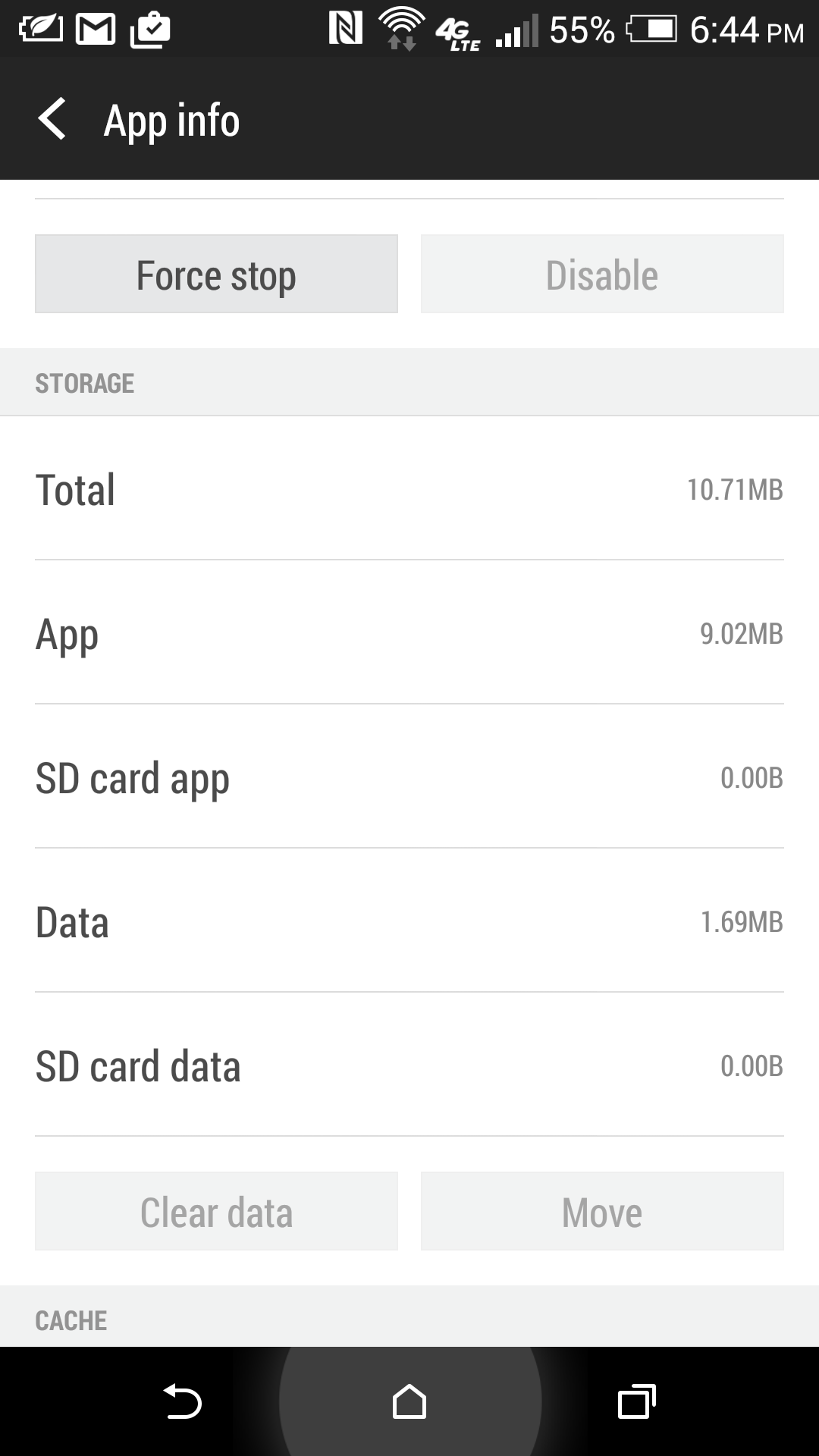Open the recent apps view

[x=637, y=1401]
